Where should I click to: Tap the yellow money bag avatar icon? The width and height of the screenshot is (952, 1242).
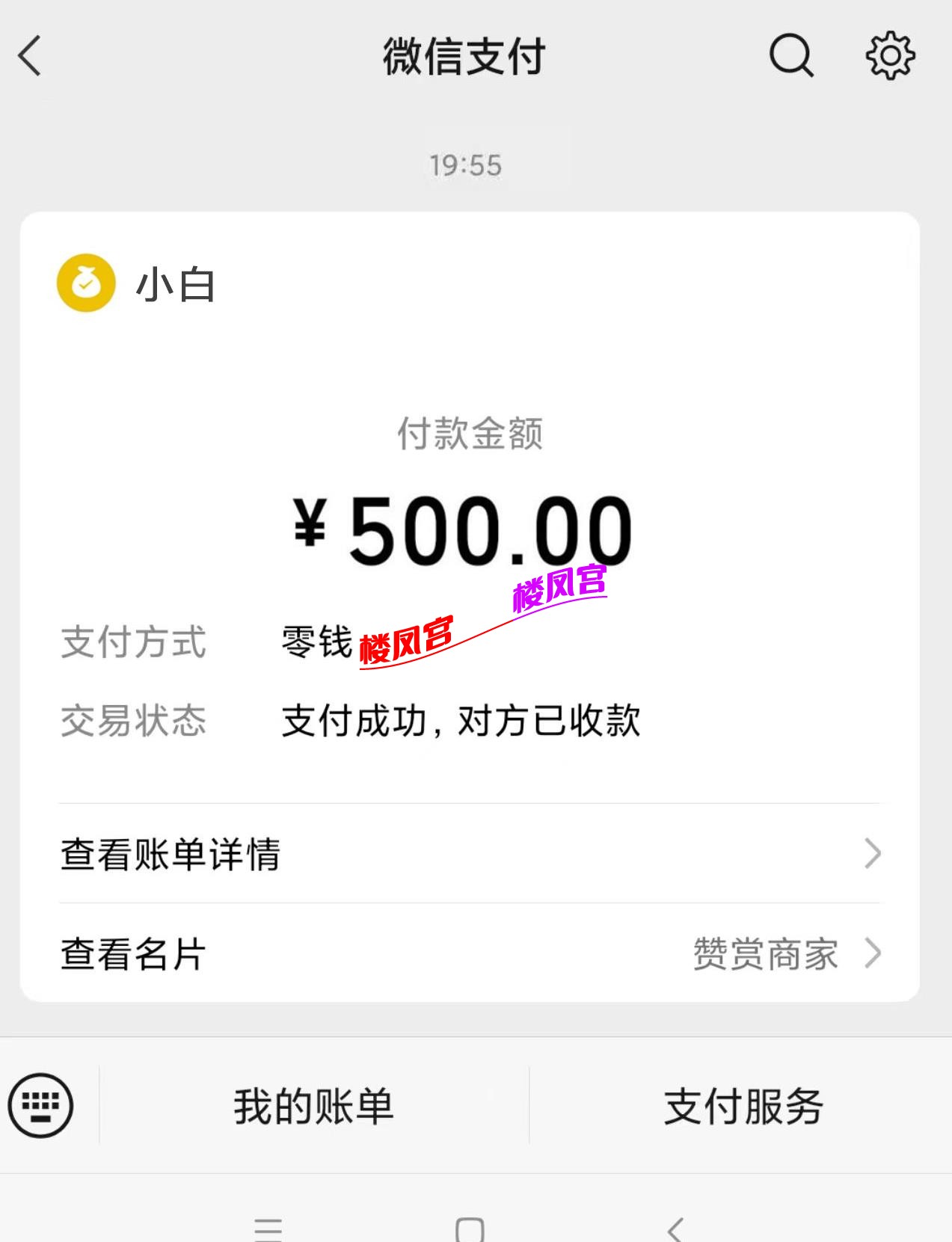click(x=85, y=284)
